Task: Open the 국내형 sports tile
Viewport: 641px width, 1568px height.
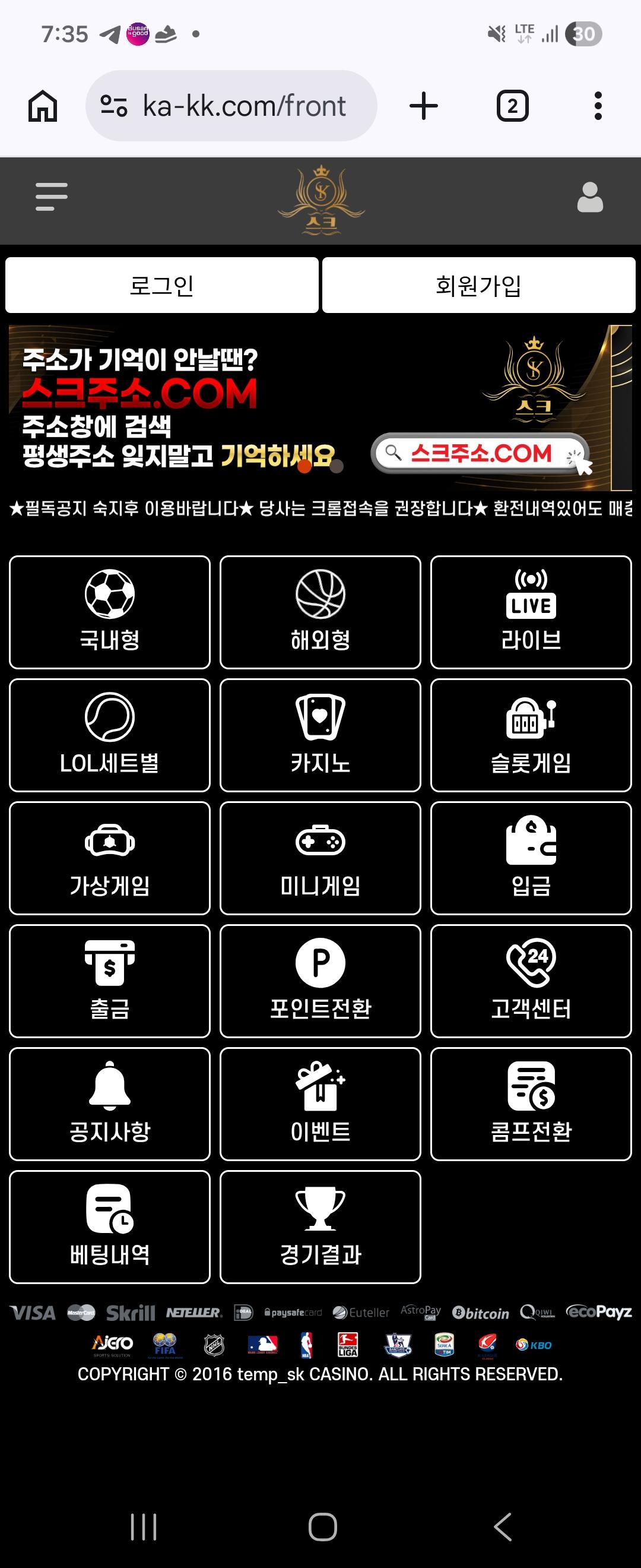Action: point(110,612)
